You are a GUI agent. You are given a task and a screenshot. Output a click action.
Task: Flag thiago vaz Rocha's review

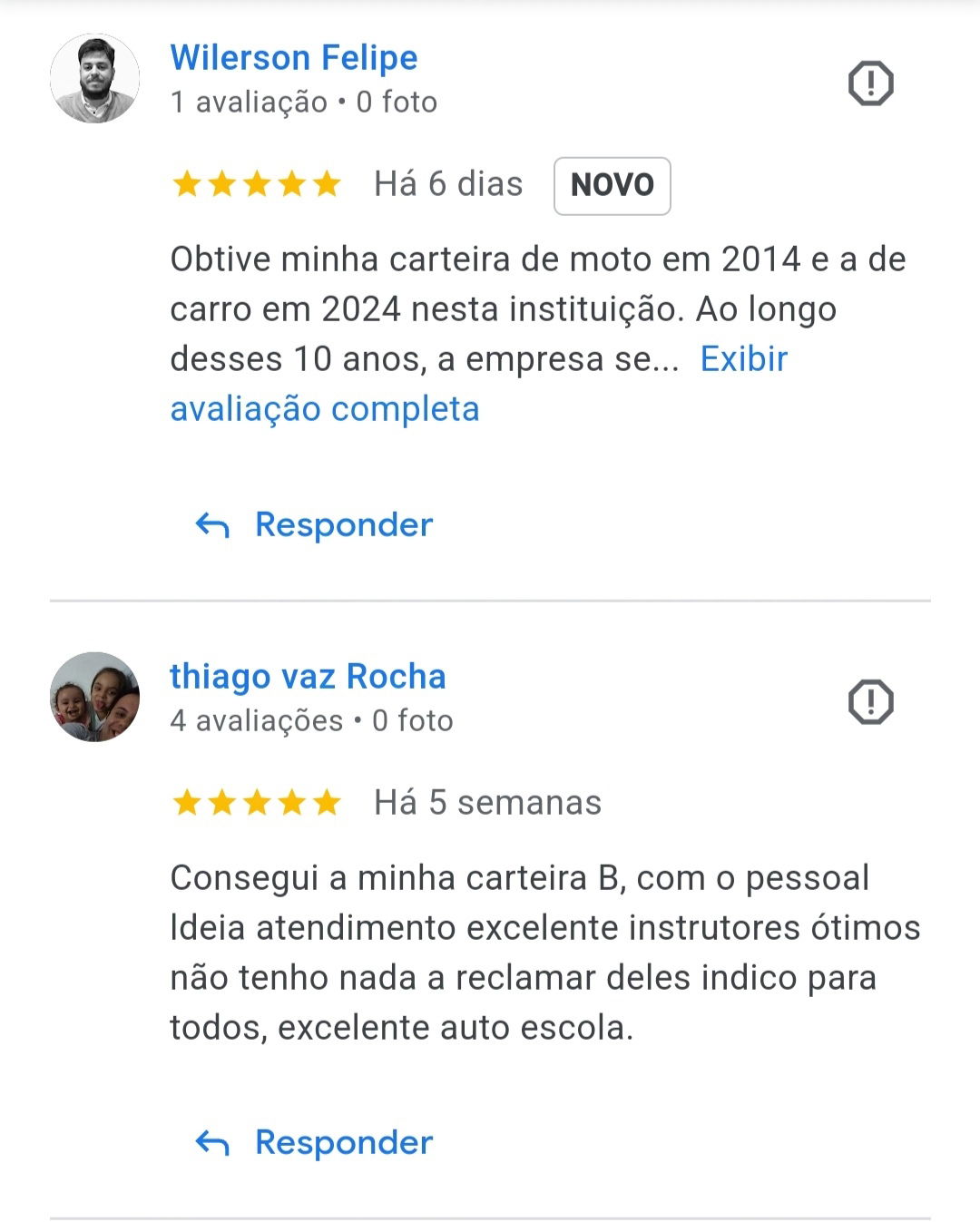[x=870, y=702]
